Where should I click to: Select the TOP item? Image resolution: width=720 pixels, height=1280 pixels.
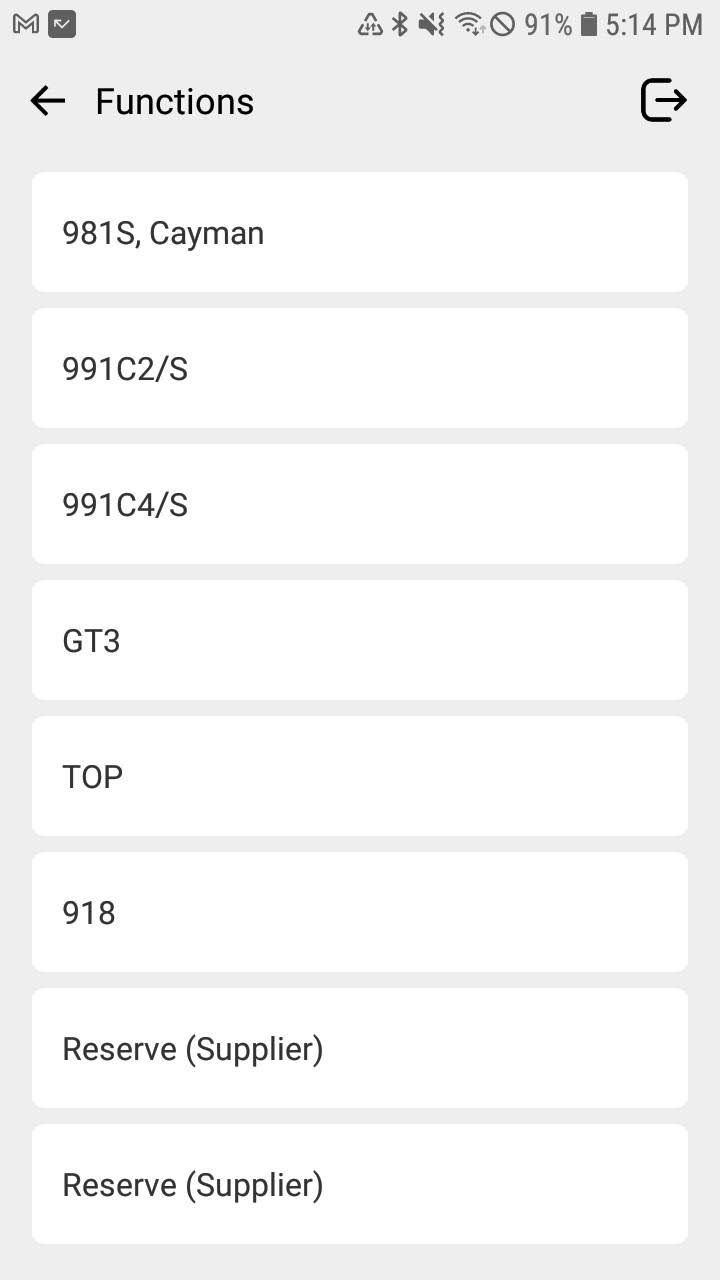tap(360, 776)
